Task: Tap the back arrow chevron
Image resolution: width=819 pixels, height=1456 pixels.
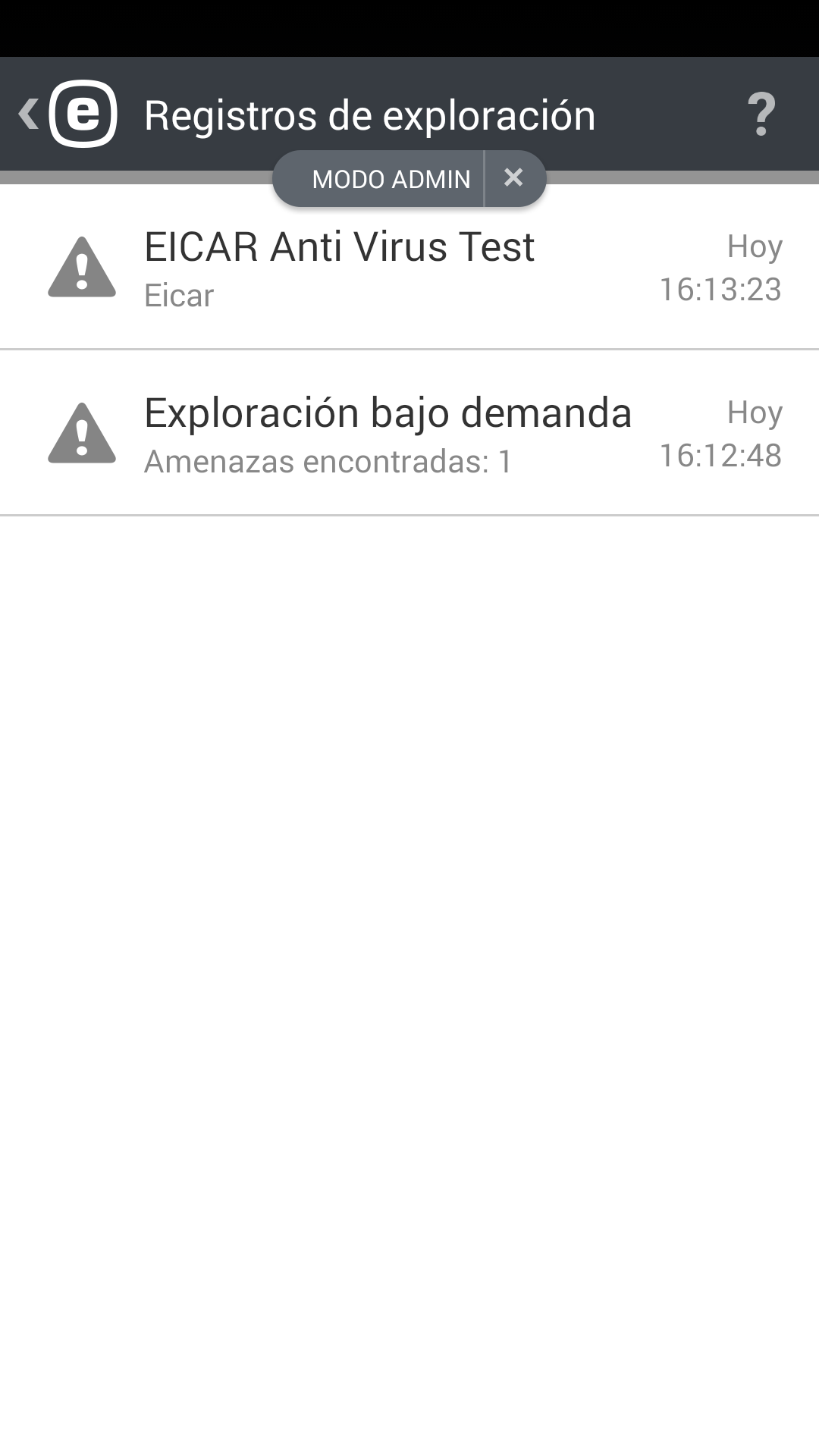Action: tap(27, 114)
